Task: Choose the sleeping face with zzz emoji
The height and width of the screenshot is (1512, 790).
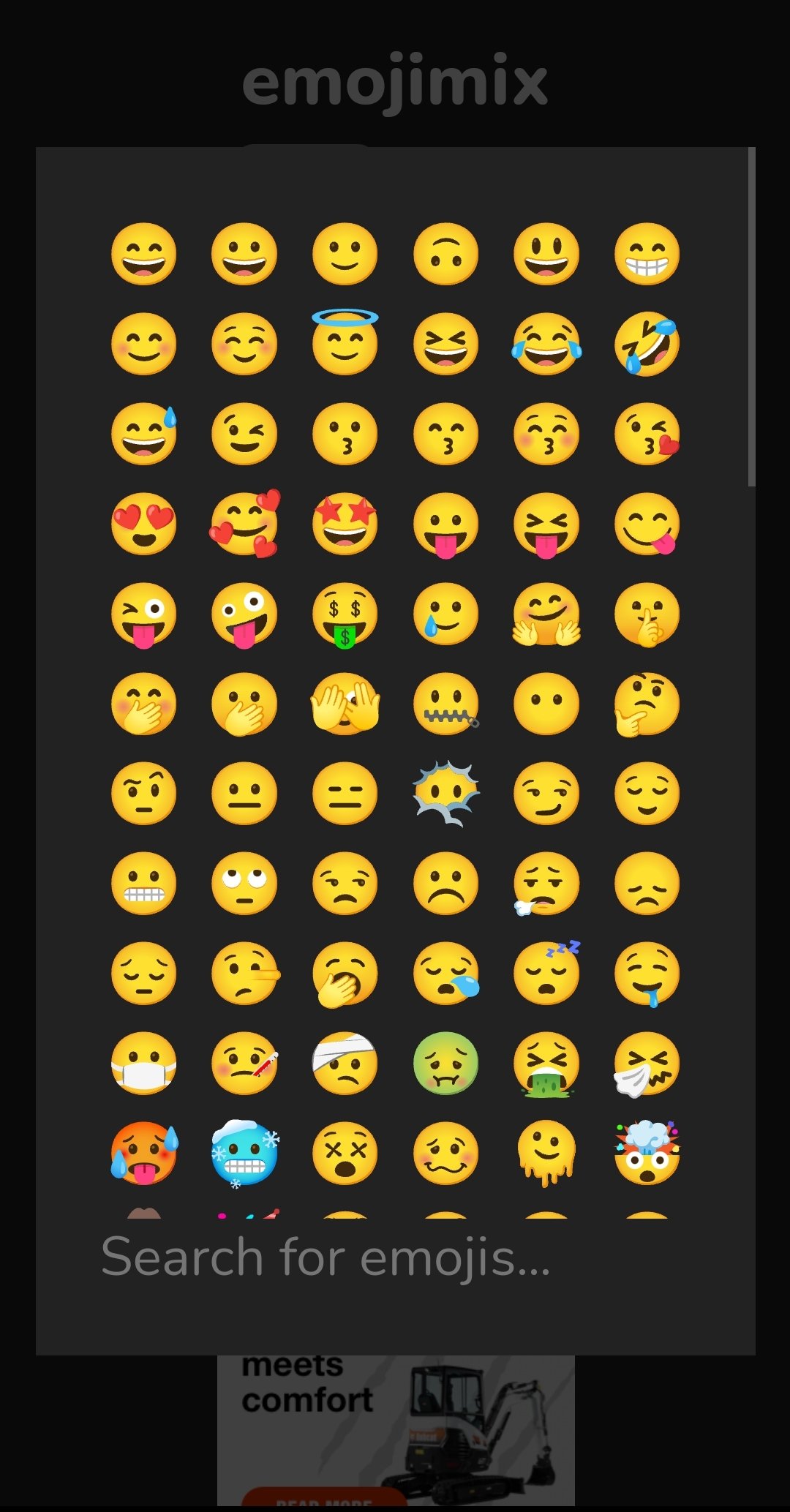Action: 546,972
